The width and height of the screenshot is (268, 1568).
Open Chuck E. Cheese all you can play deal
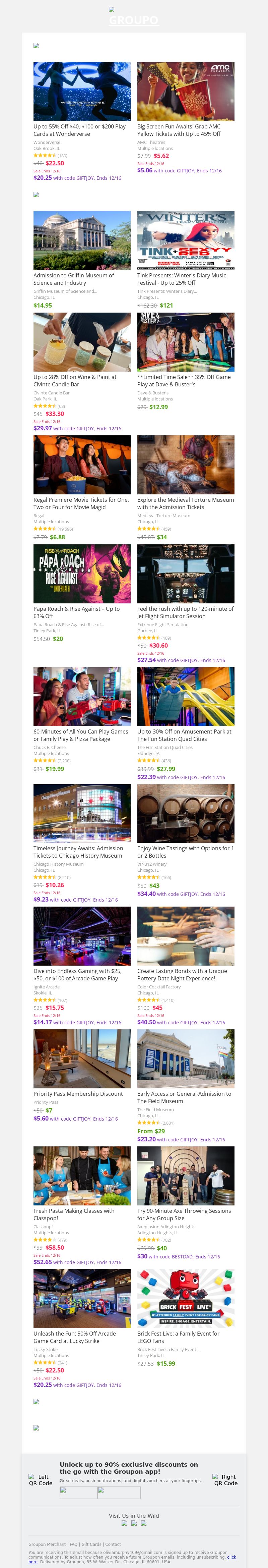[x=81, y=696]
